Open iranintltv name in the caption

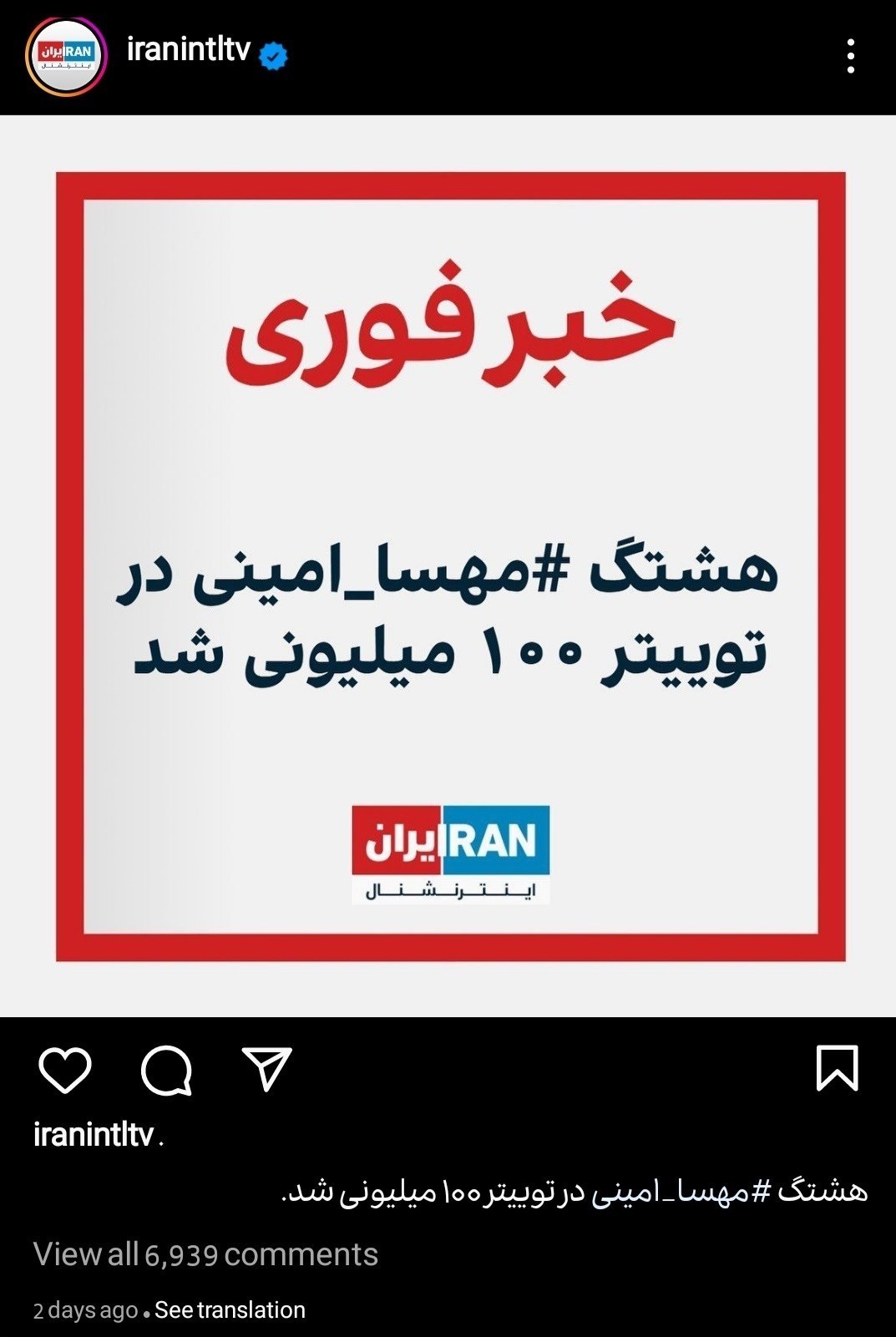(94, 1135)
